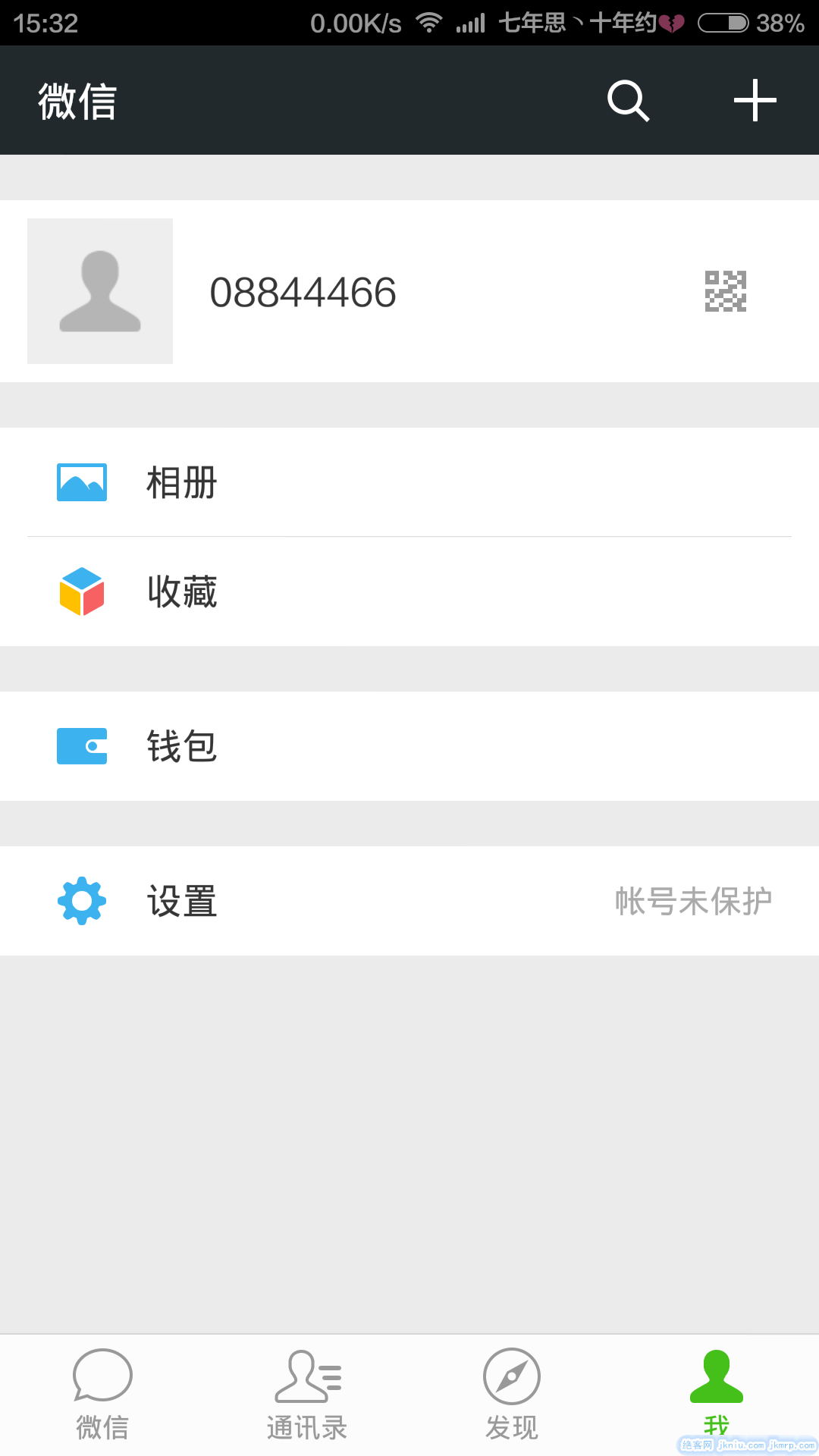The height and width of the screenshot is (1456, 819).
Task: Switch to the 微信 chats tab
Action: (x=102, y=1395)
